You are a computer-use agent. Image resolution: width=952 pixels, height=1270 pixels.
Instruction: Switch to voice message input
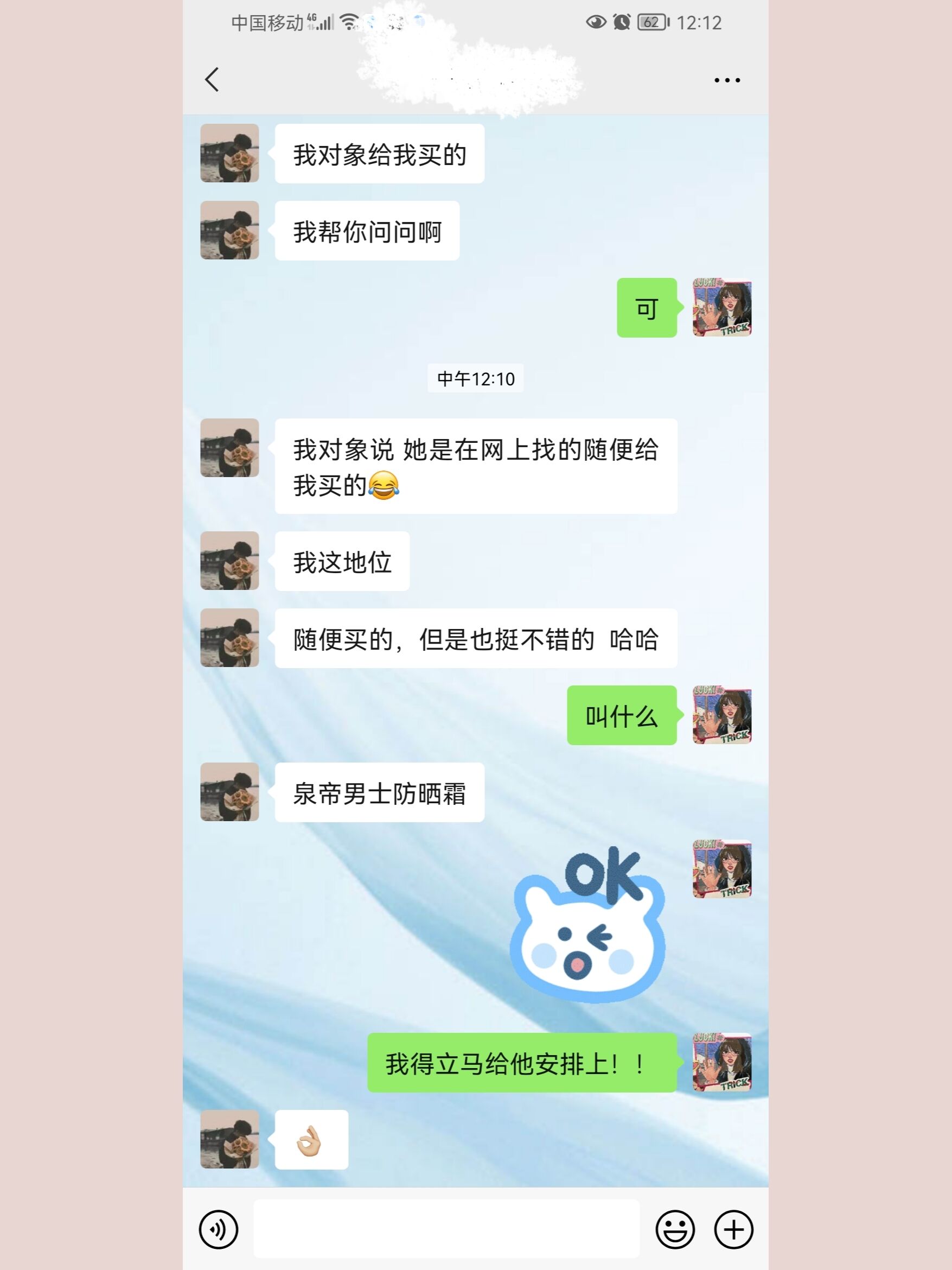pos(218,1229)
